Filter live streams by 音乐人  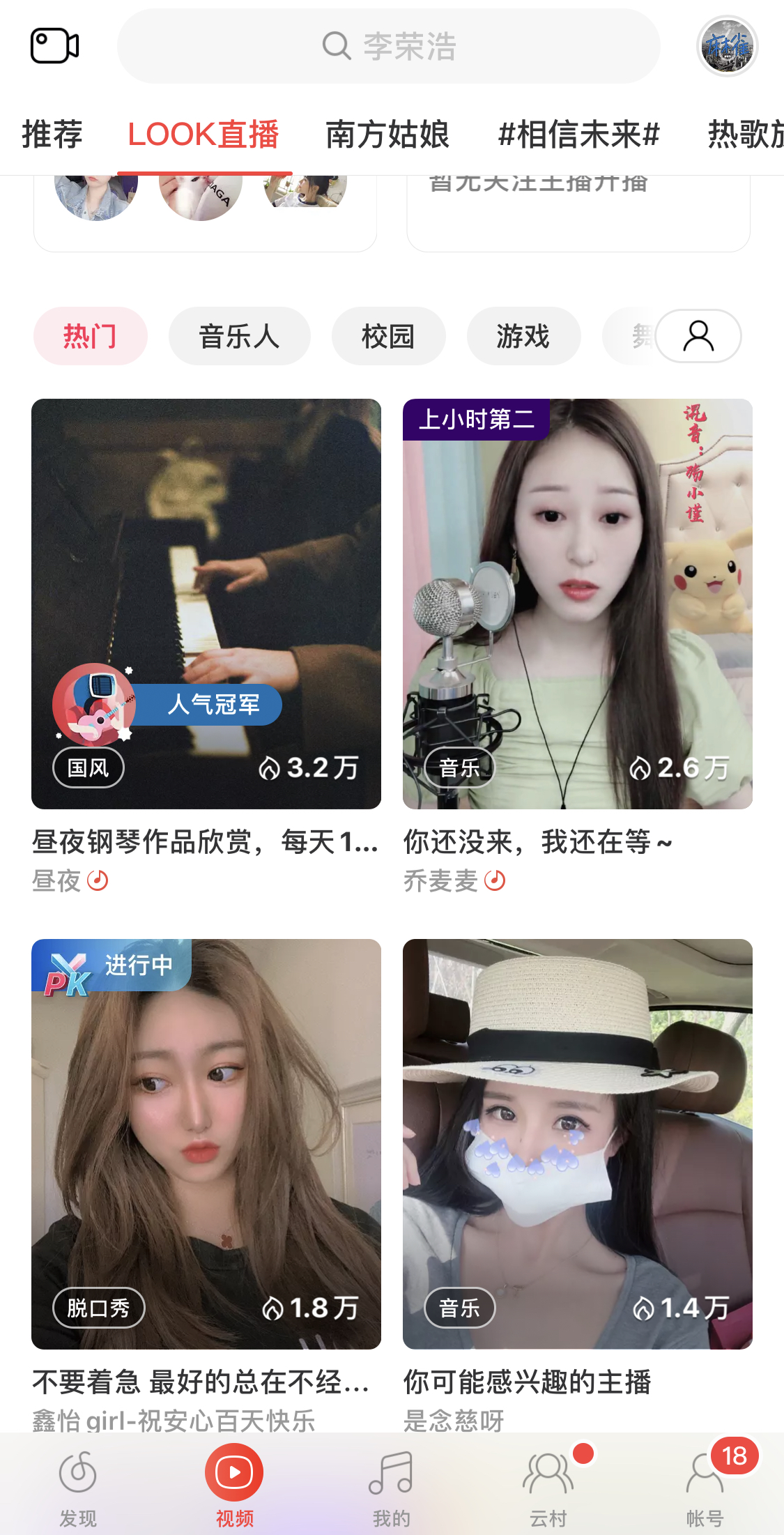click(x=239, y=336)
